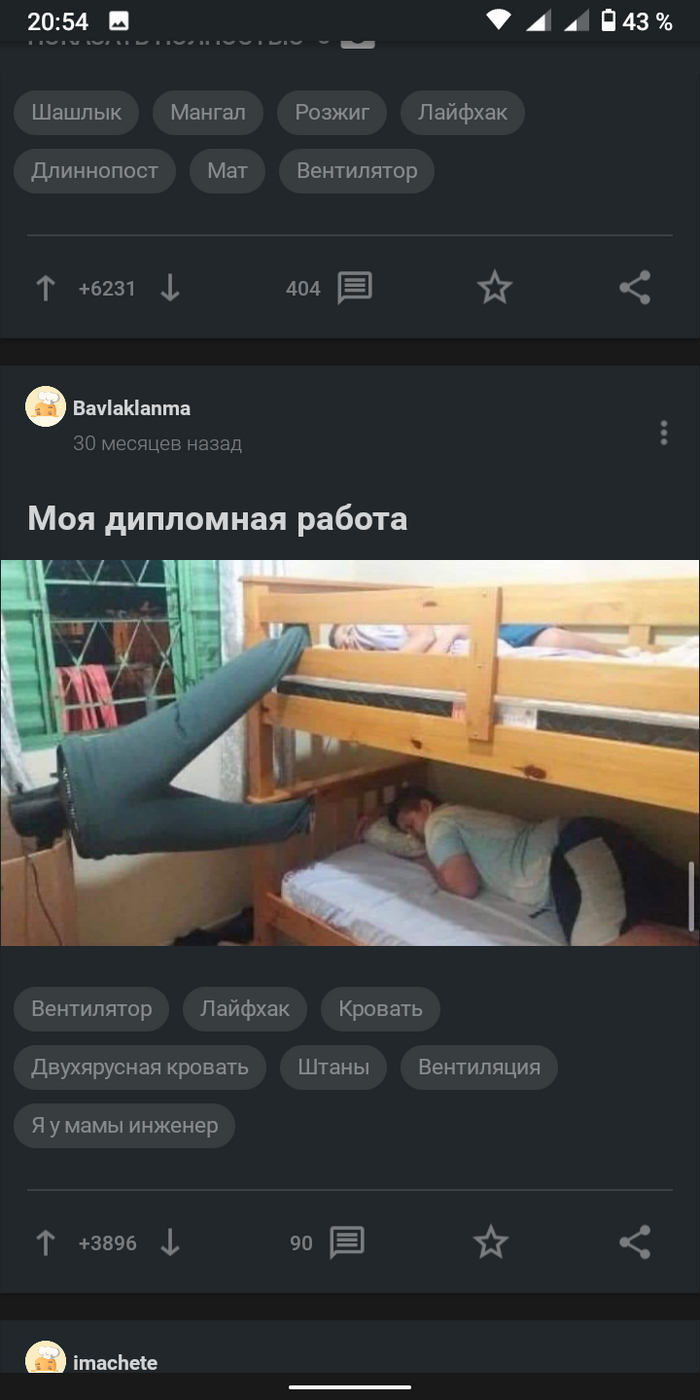Screen dimensions: 700x1400
Task: Open the Двухярусная кровать tag
Action: coord(139,1067)
